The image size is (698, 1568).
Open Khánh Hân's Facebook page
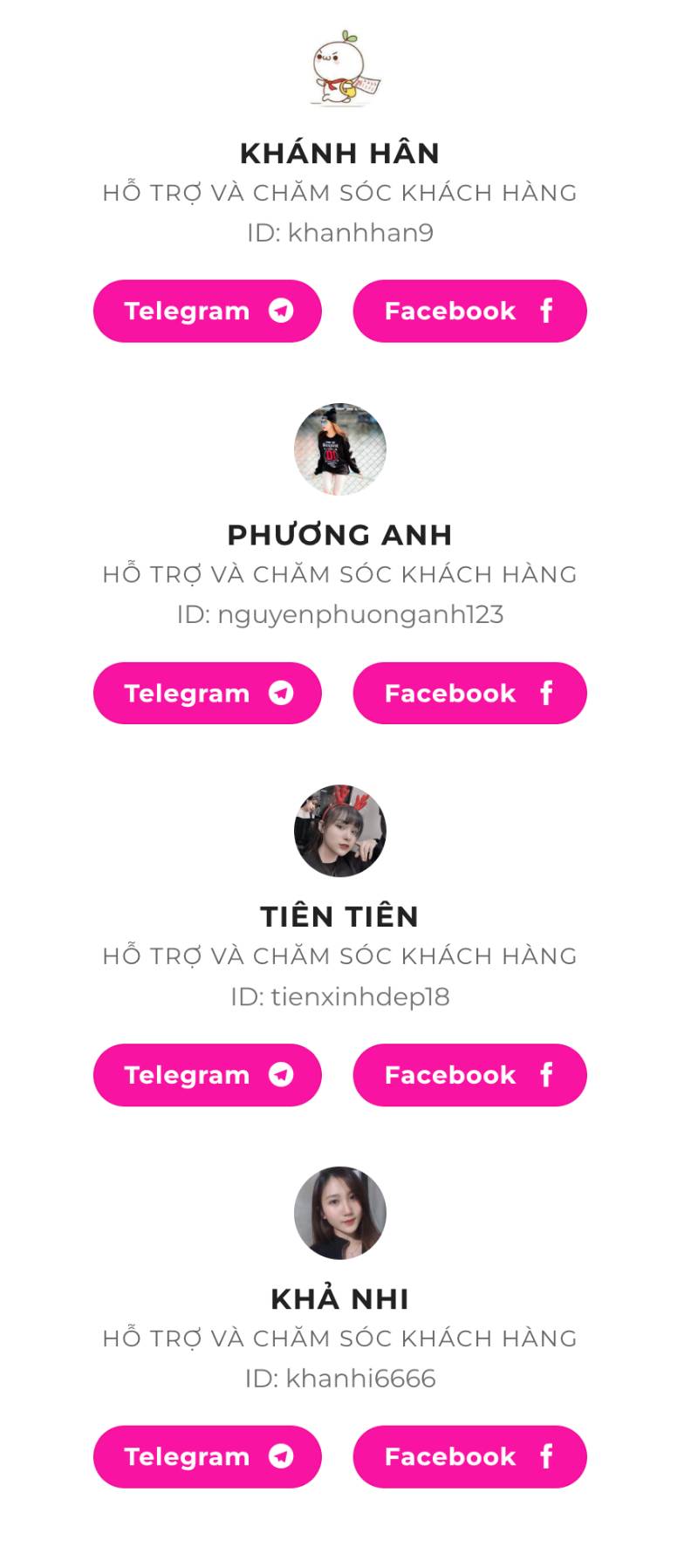click(x=469, y=311)
